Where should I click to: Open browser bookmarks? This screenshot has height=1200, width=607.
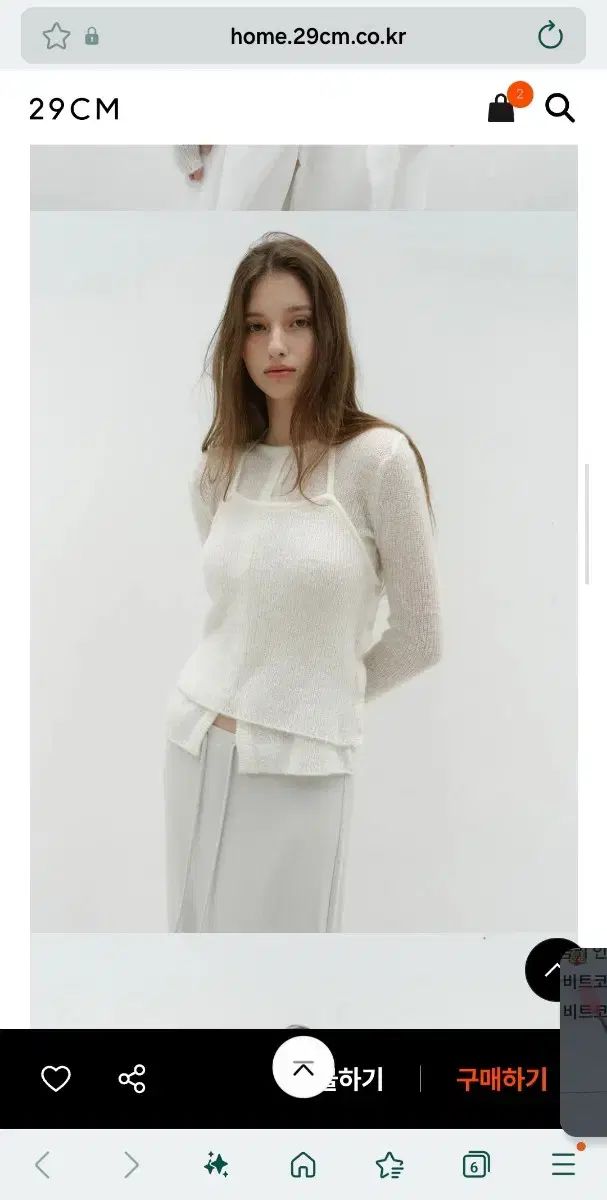[x=389, y=1165]
